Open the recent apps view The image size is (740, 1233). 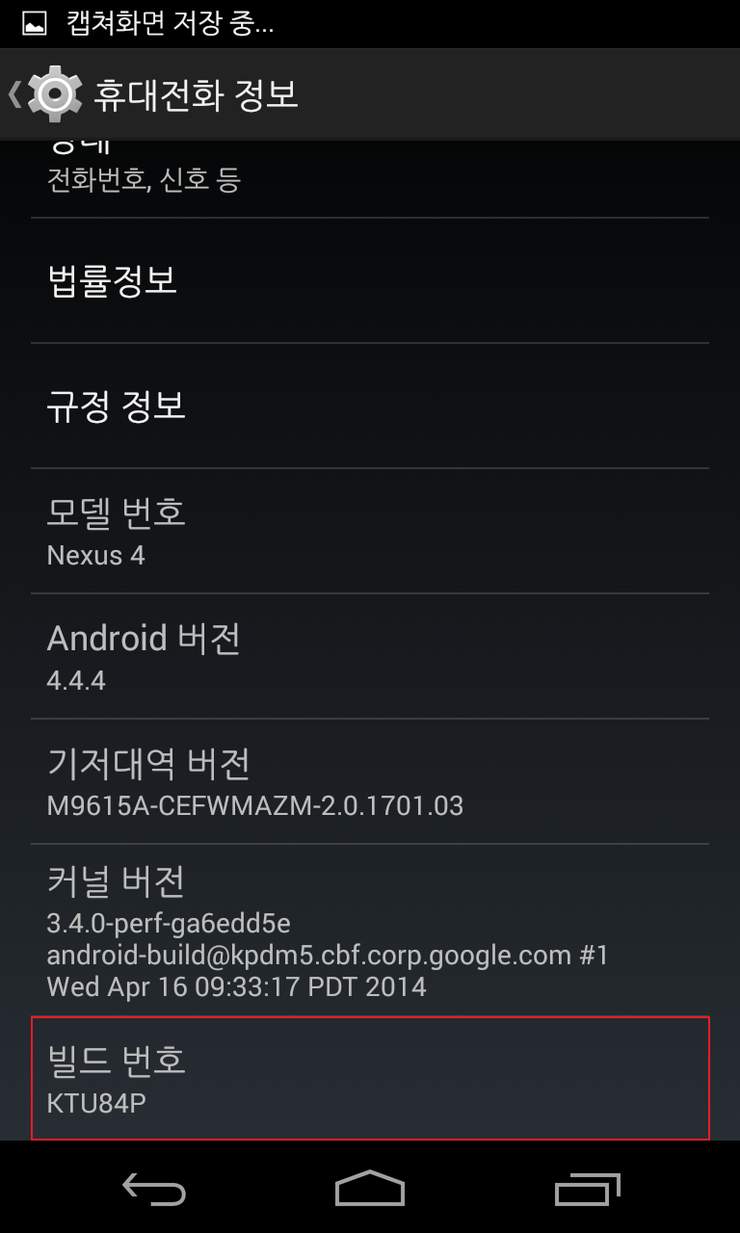click(587, 1188)
